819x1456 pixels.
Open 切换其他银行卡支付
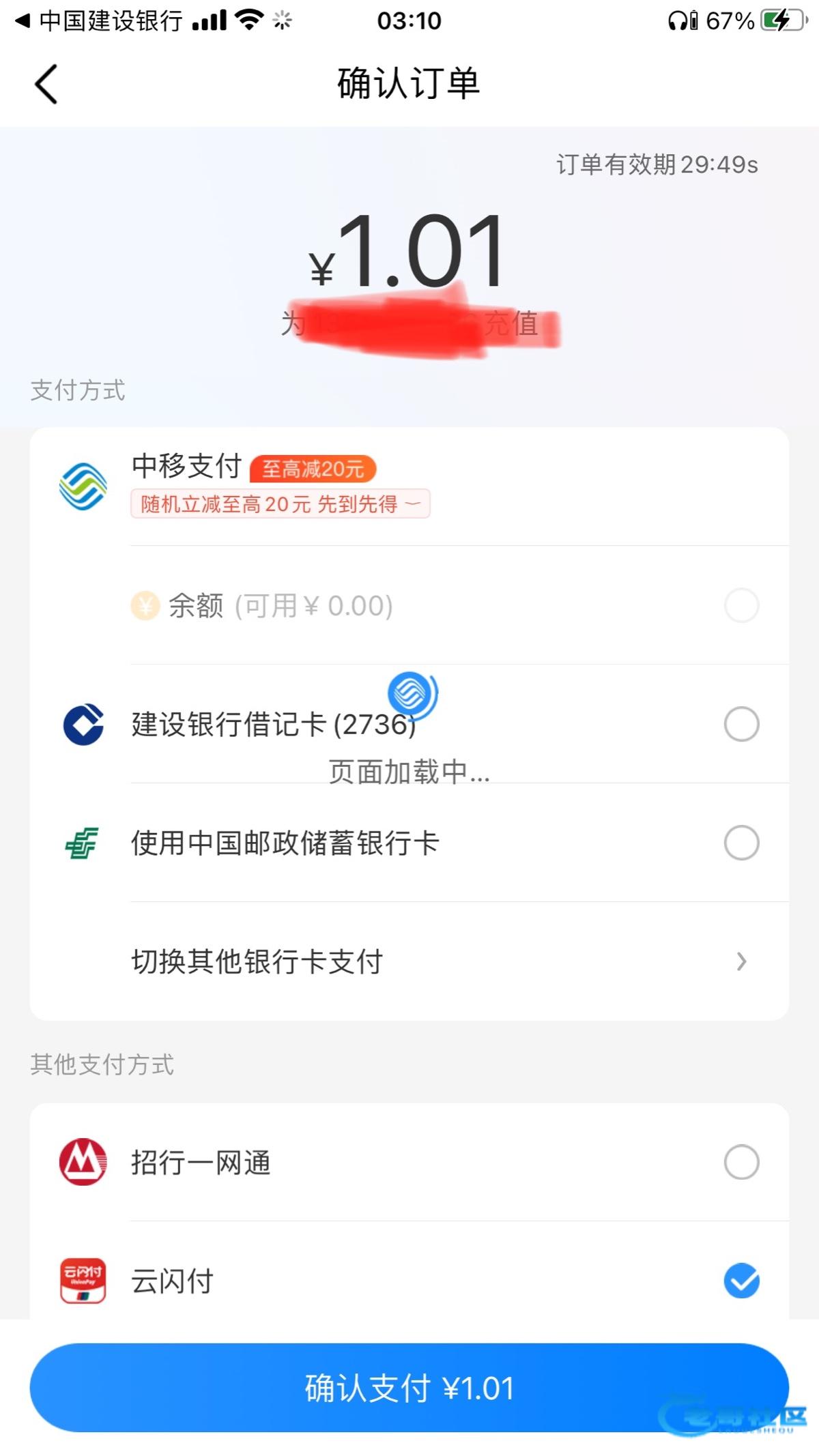437,961
